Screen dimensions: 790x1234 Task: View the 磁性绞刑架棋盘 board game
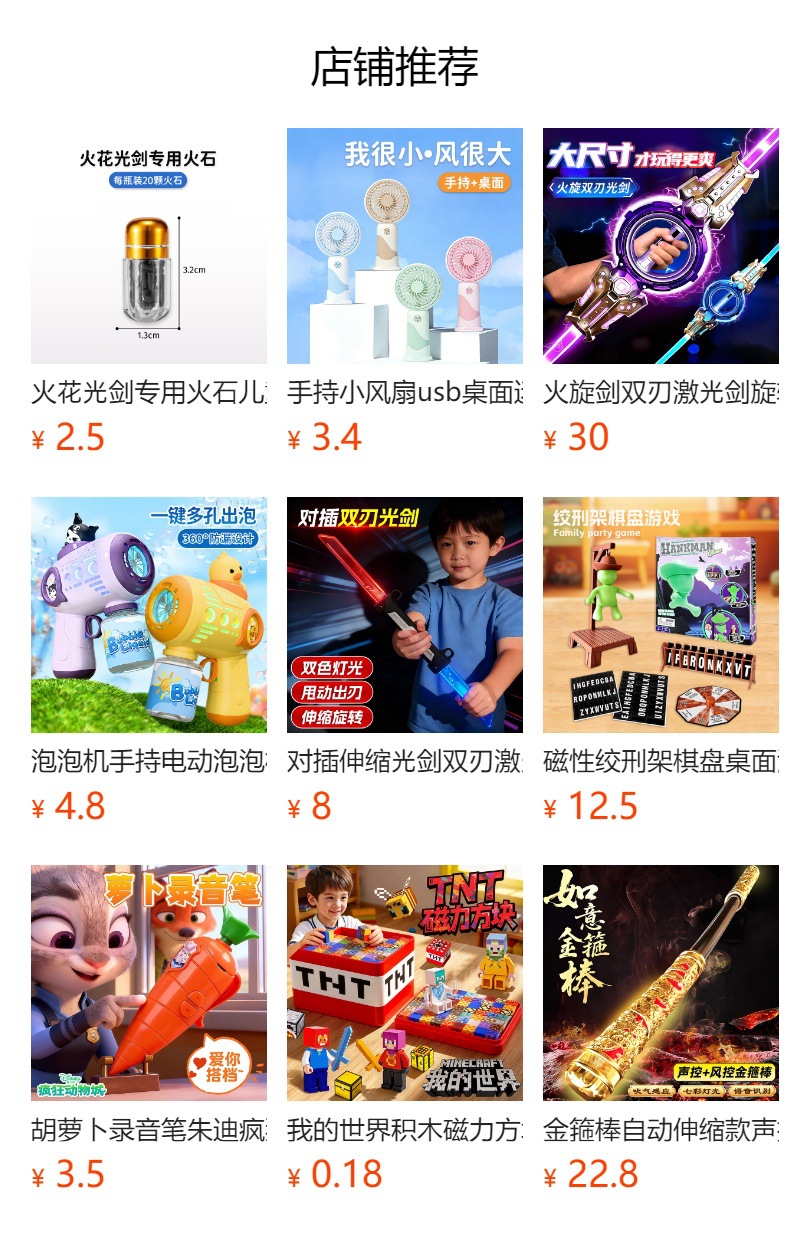tap(661, 615)
